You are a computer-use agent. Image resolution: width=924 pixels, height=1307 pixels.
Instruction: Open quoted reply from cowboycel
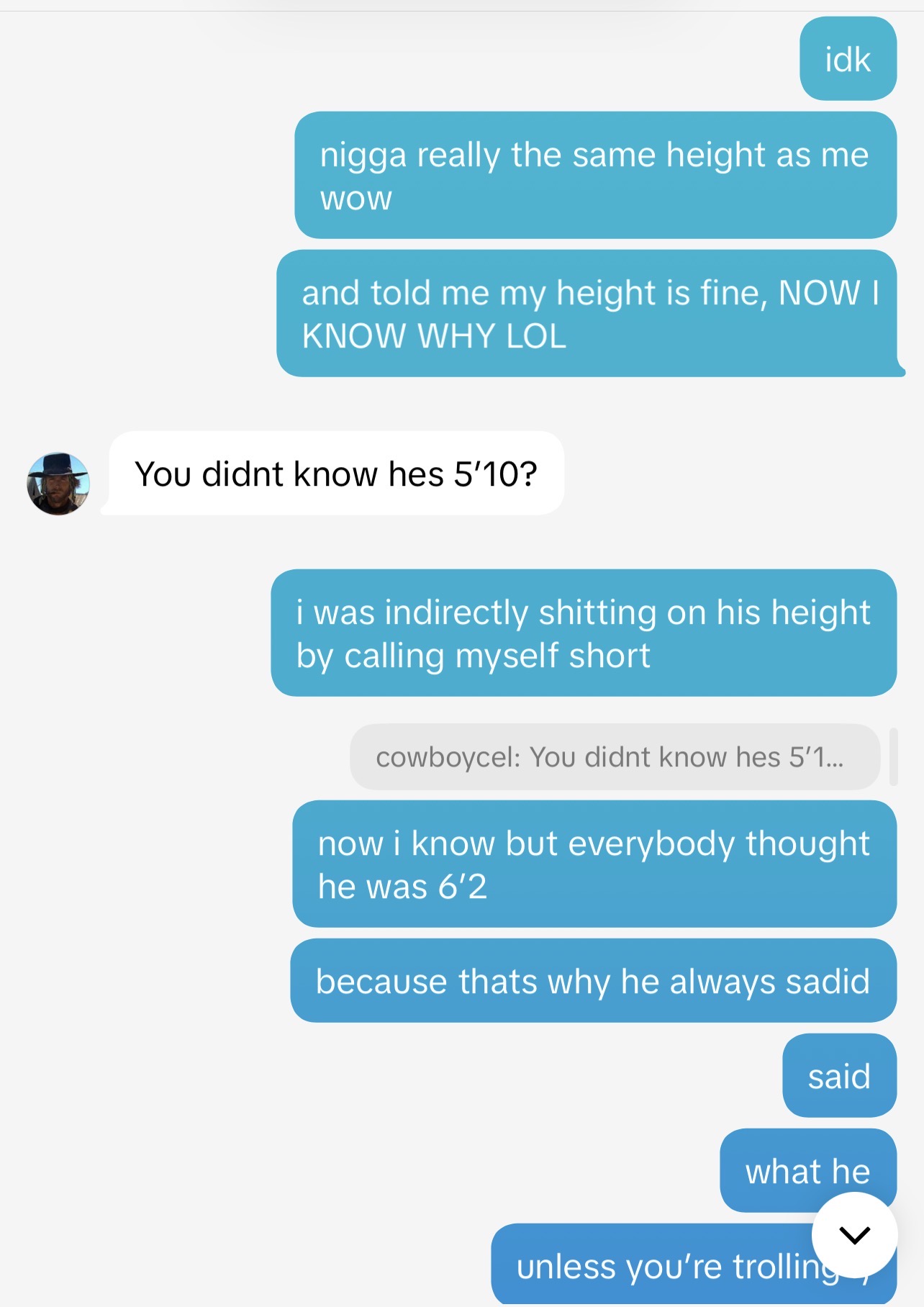[x=614, y=757]
